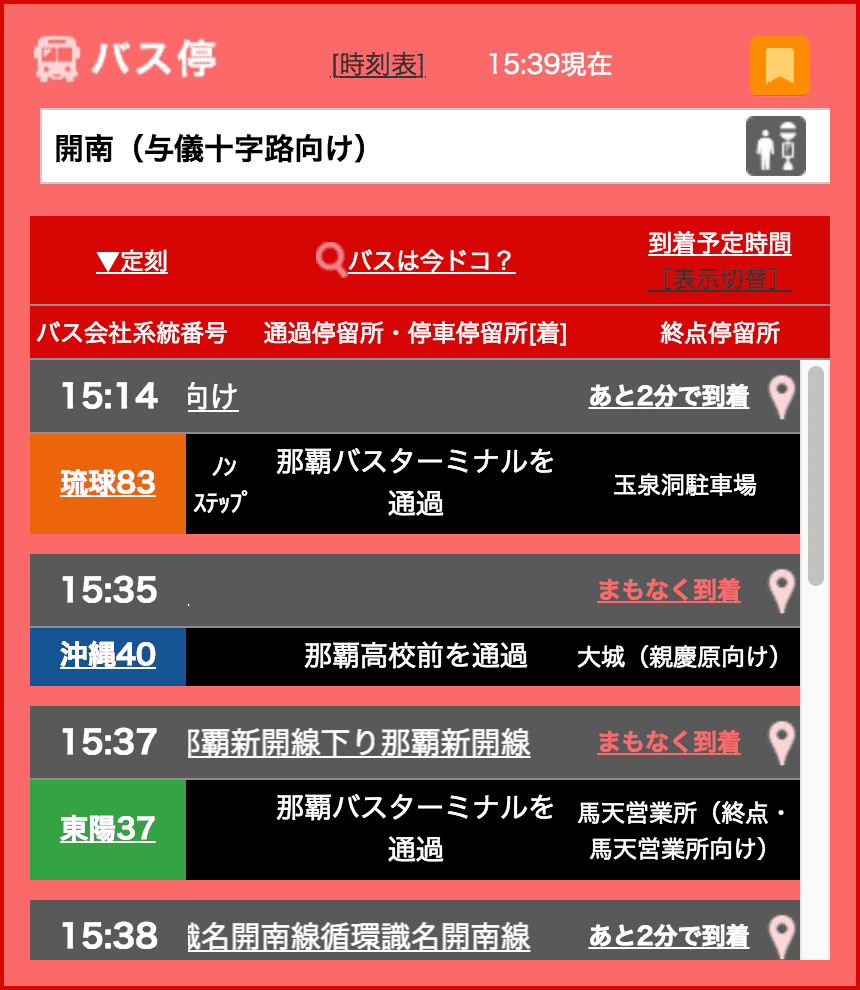Image resolution: width=860 pixels, height=990 pixels.
Task: Open the 向け link at 15:14
Action: click(213, 397)
